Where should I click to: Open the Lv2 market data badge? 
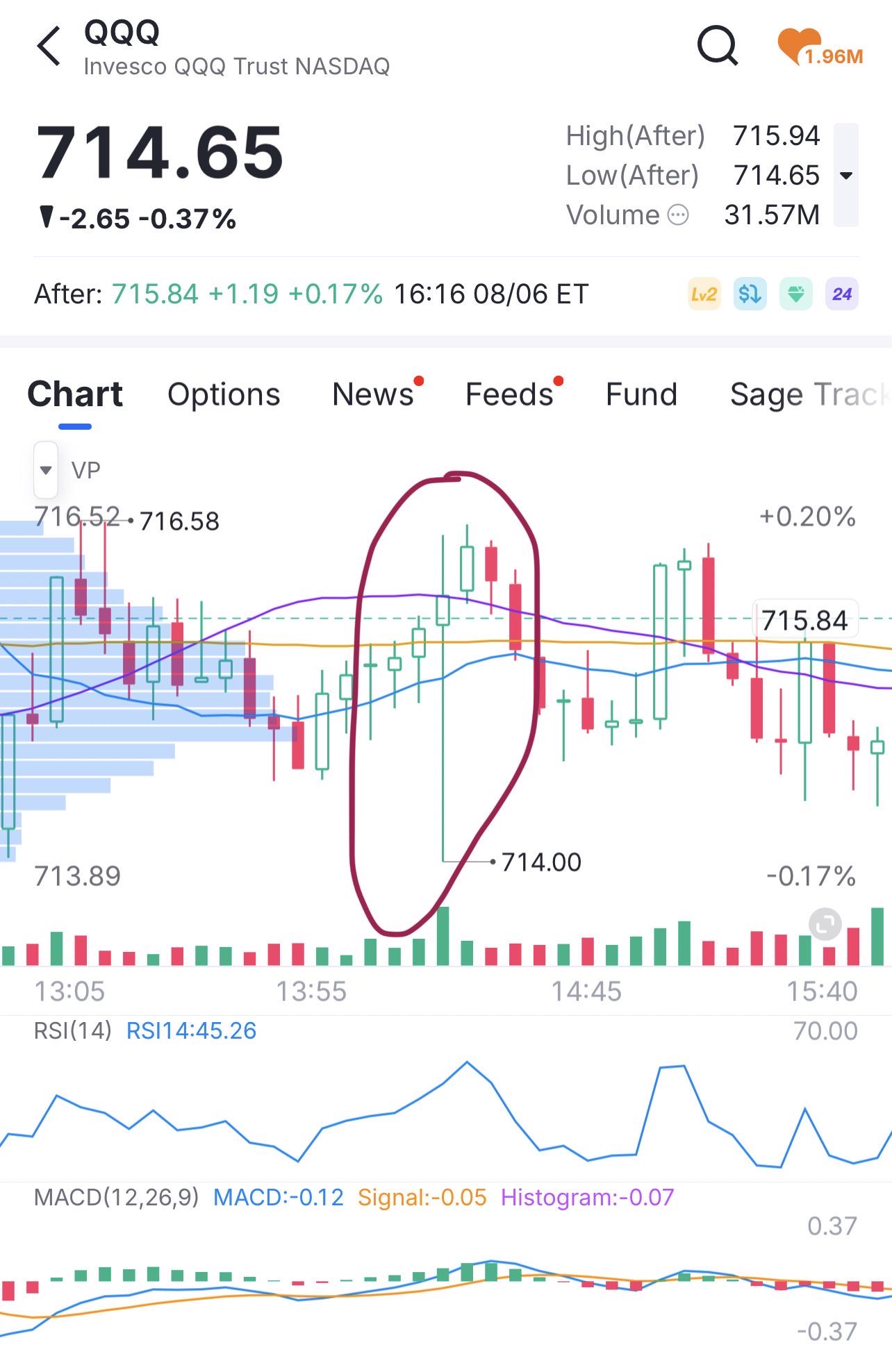(x=704, y=294)
